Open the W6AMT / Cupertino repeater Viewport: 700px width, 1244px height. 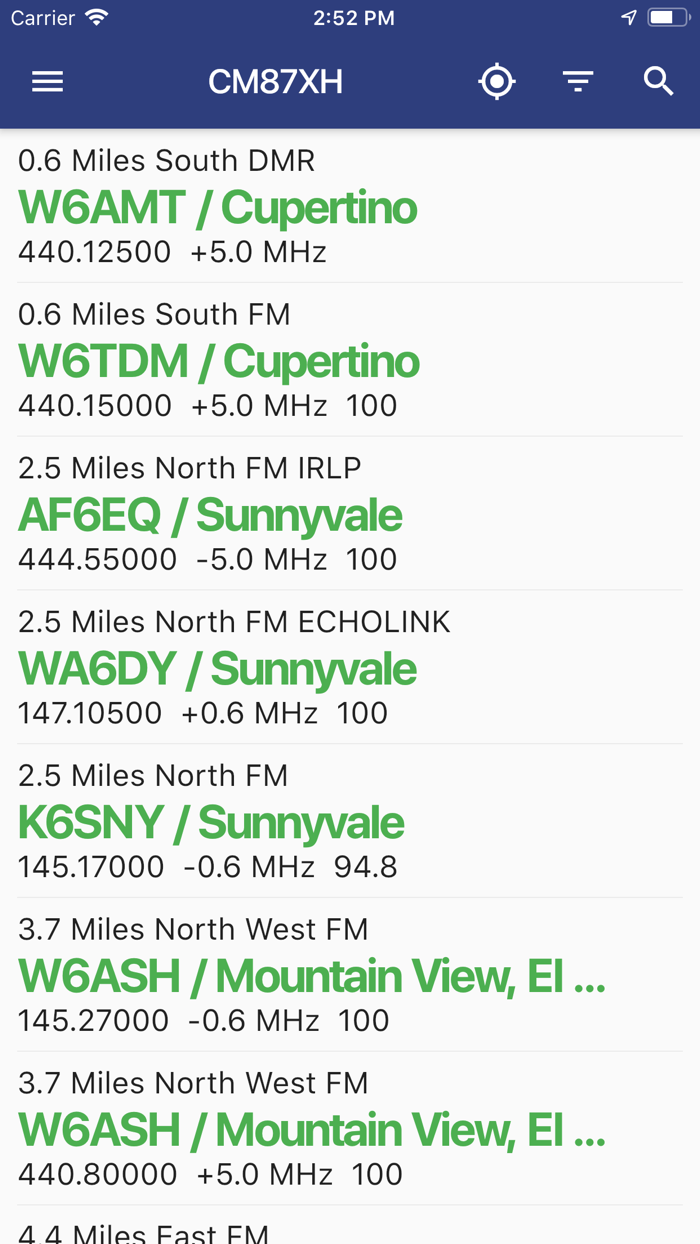pyautogui.click(x=218, y=207)
